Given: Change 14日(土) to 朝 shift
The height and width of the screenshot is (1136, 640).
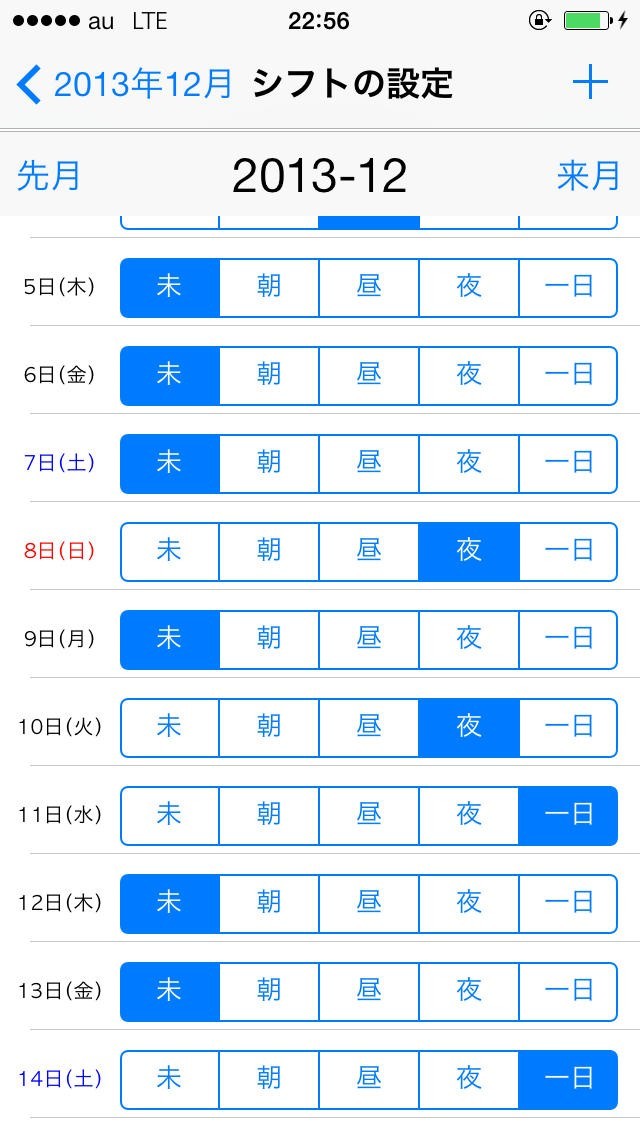Looking at the screenshot, I should click(269, 1079).
